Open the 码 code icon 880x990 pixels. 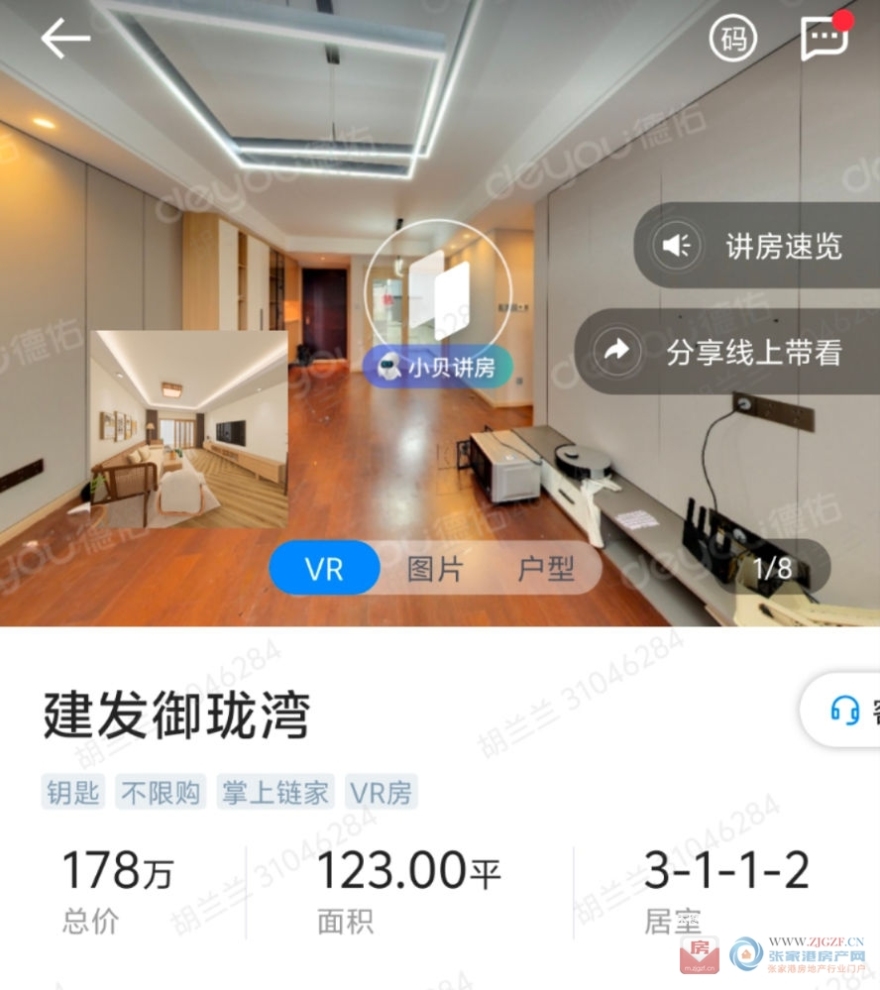click(x=733, y=40)
